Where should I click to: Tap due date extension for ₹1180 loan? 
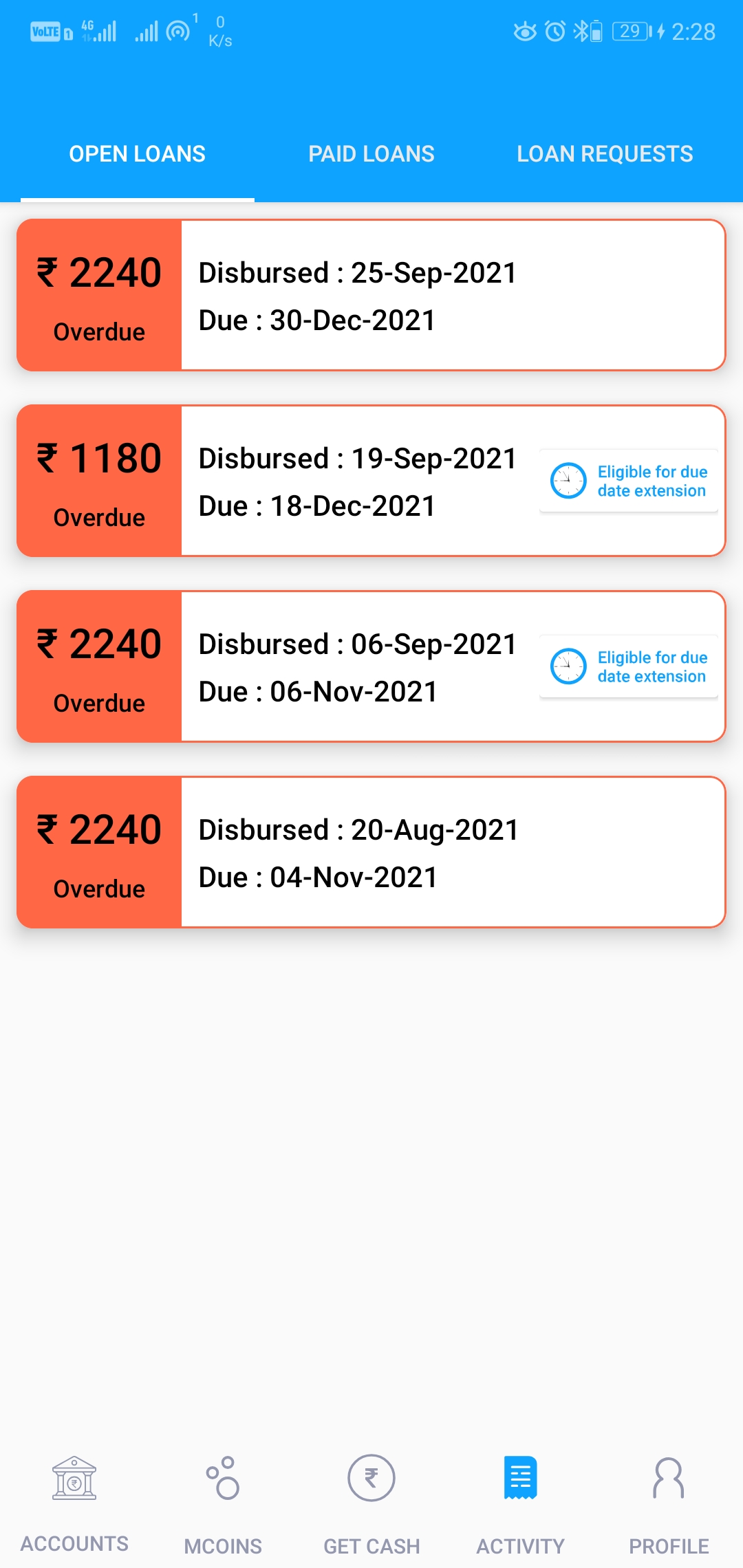629,481
